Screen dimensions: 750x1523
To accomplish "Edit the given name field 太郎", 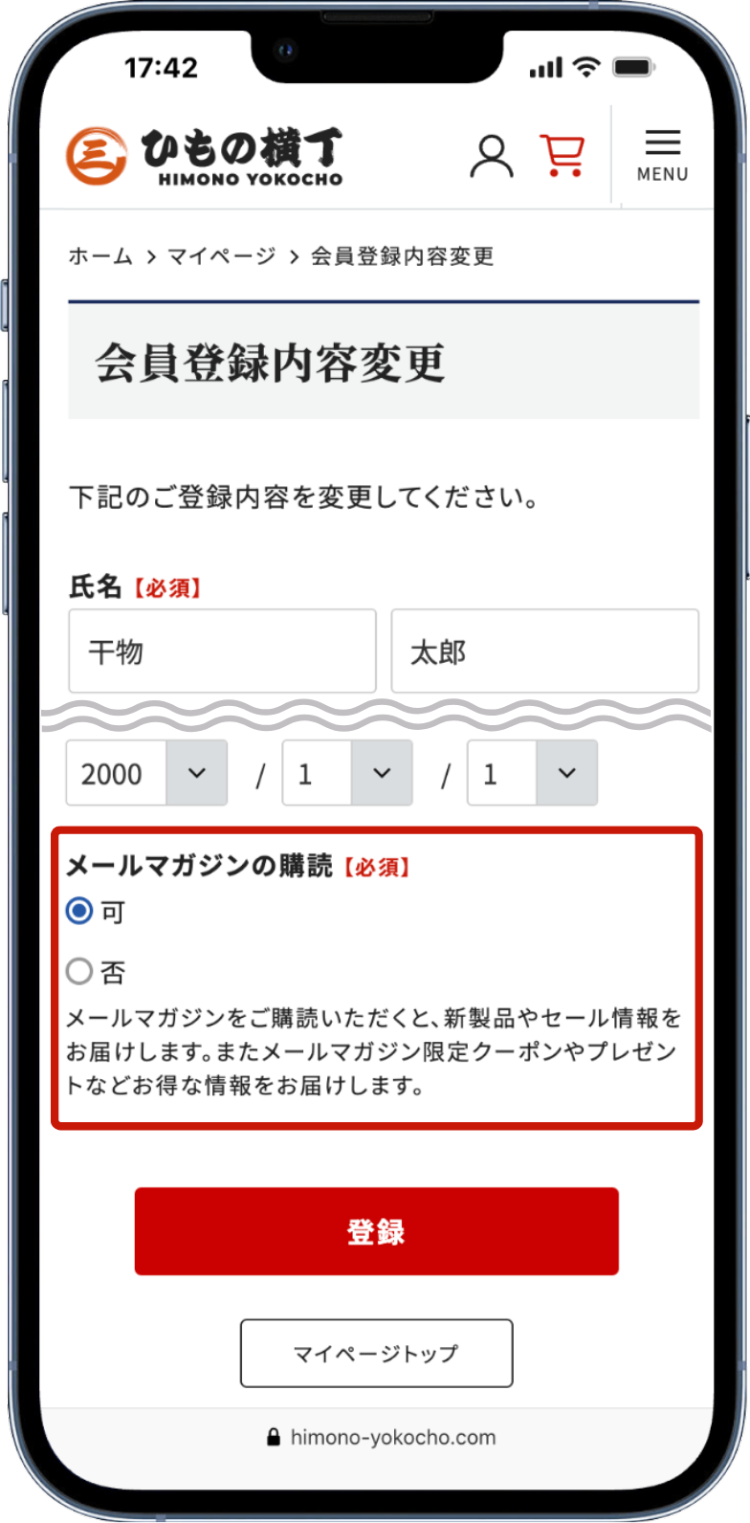I will tap(544, 652).
